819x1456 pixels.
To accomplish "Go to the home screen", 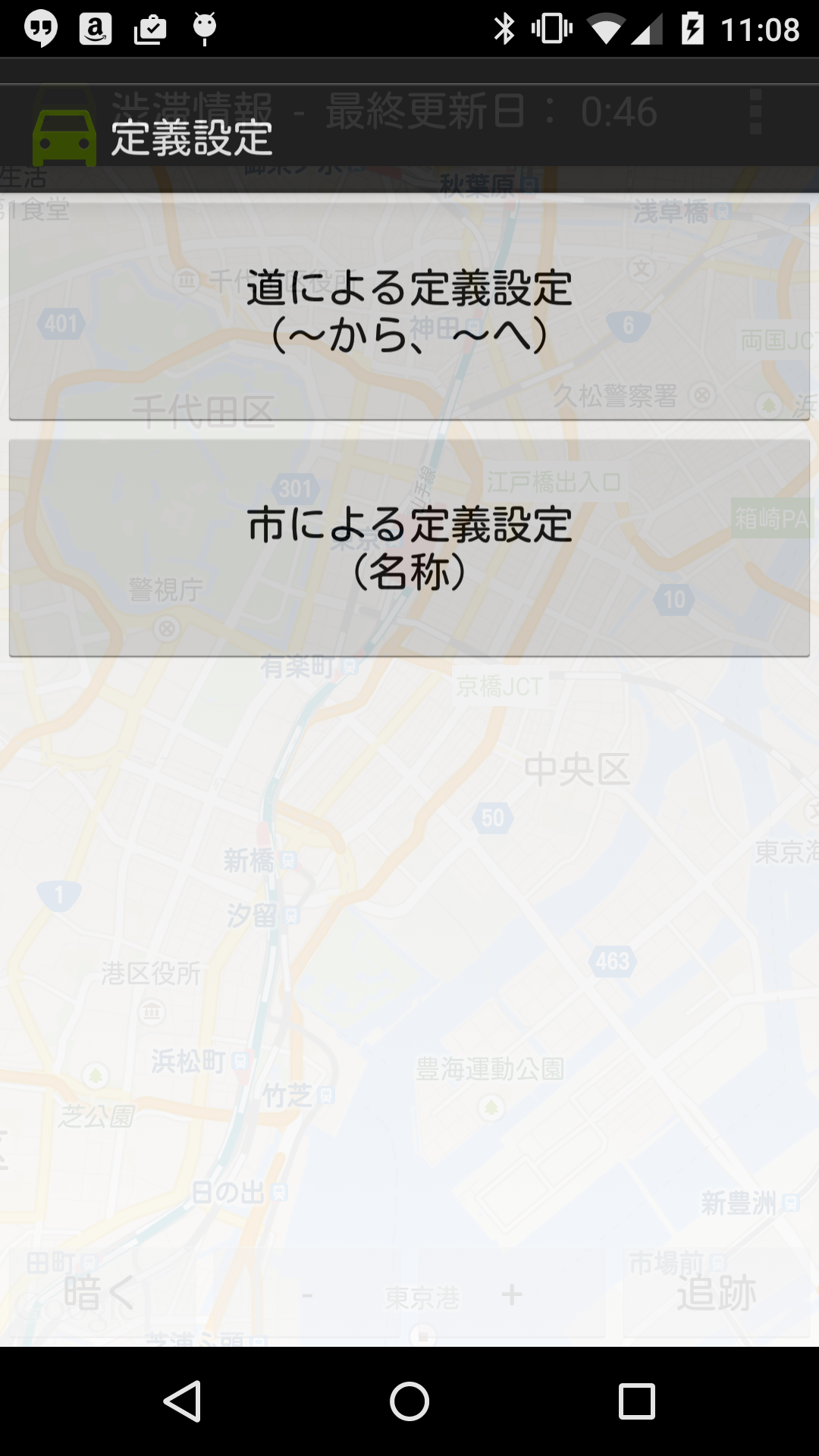I will coord(409,1401).
